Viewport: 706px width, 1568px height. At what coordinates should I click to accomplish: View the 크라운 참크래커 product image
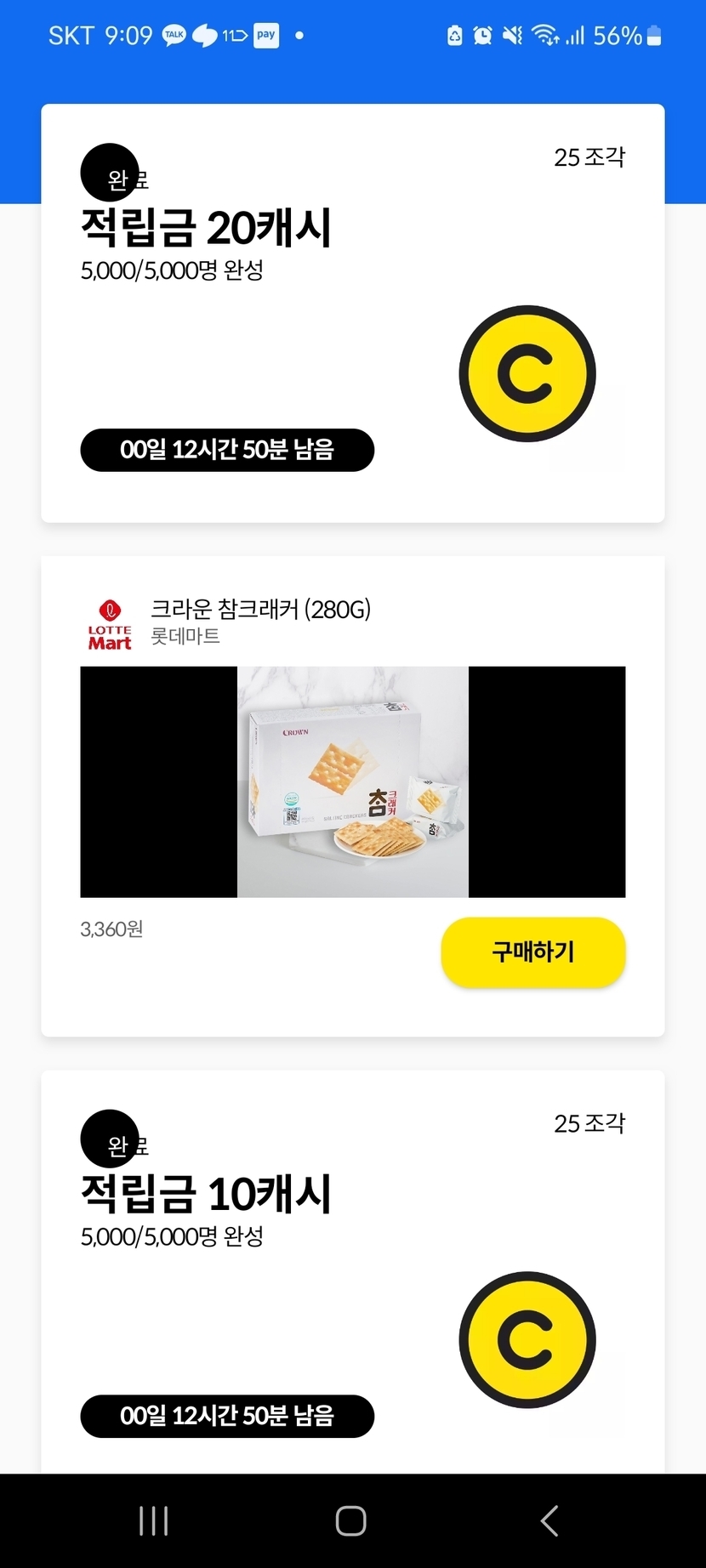coord(352,781)
